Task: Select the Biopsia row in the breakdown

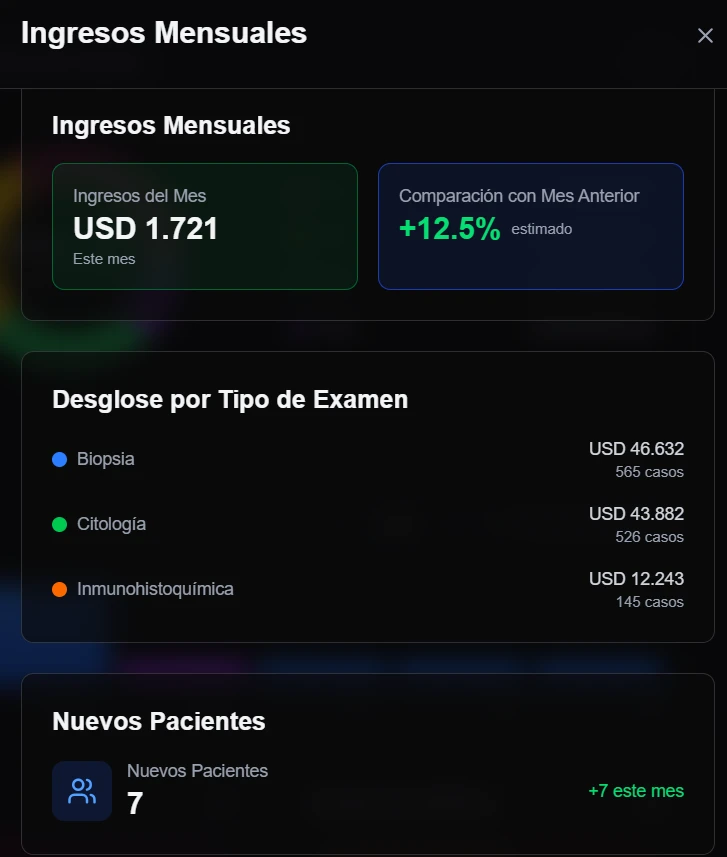Action: [365, 458]
